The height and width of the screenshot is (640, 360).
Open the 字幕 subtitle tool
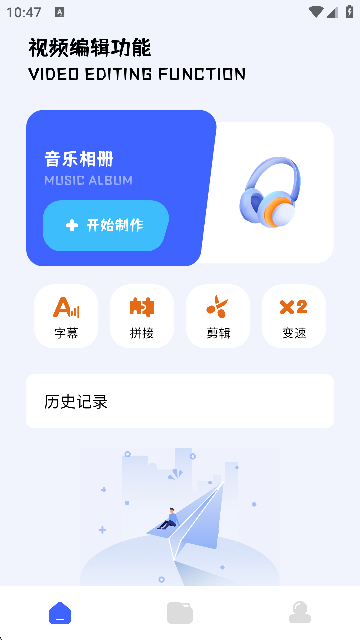66,316
